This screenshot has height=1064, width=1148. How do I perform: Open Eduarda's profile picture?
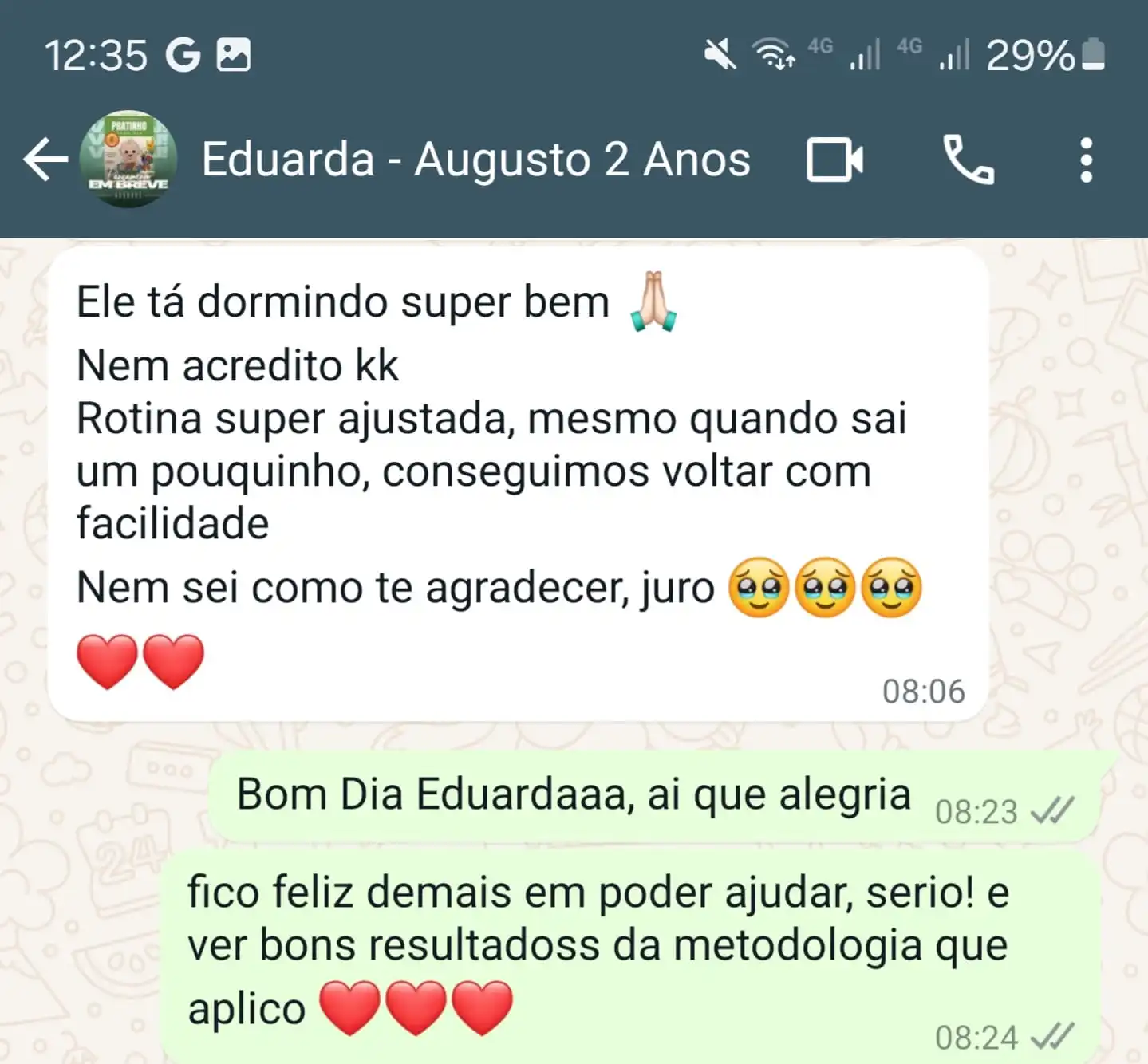pos(128,160)
